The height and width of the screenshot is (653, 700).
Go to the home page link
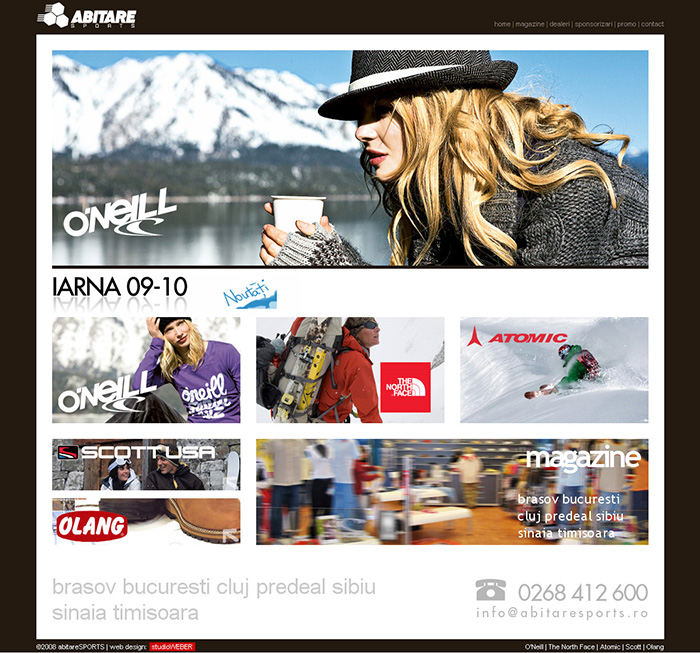click(502, 24)
